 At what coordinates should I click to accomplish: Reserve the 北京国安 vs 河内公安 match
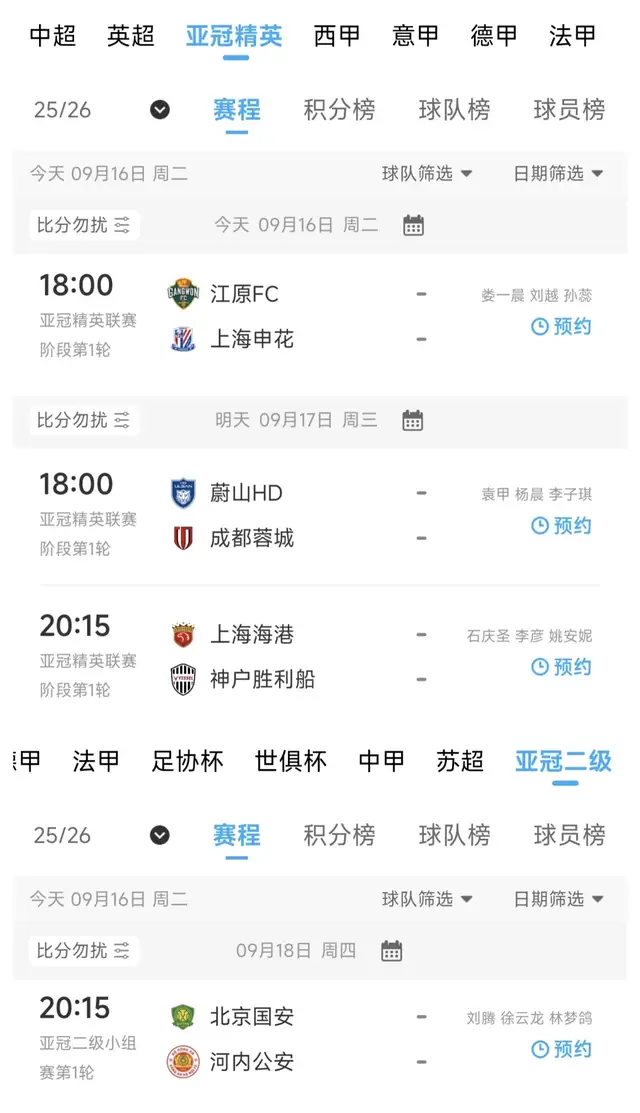coord(561,1049)
